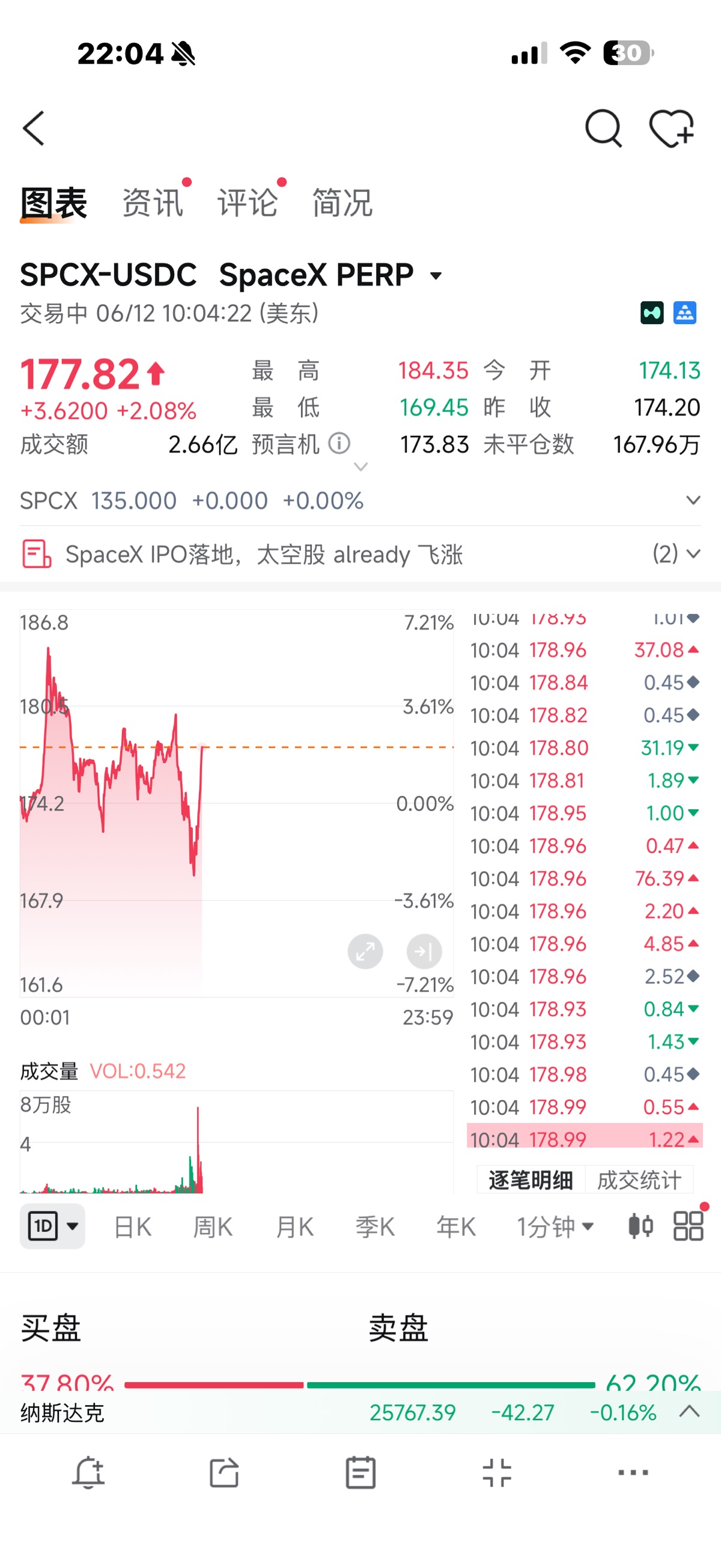
Task: Open the 1分钟 interval dropdown
Action: (x=555, y=1227)
